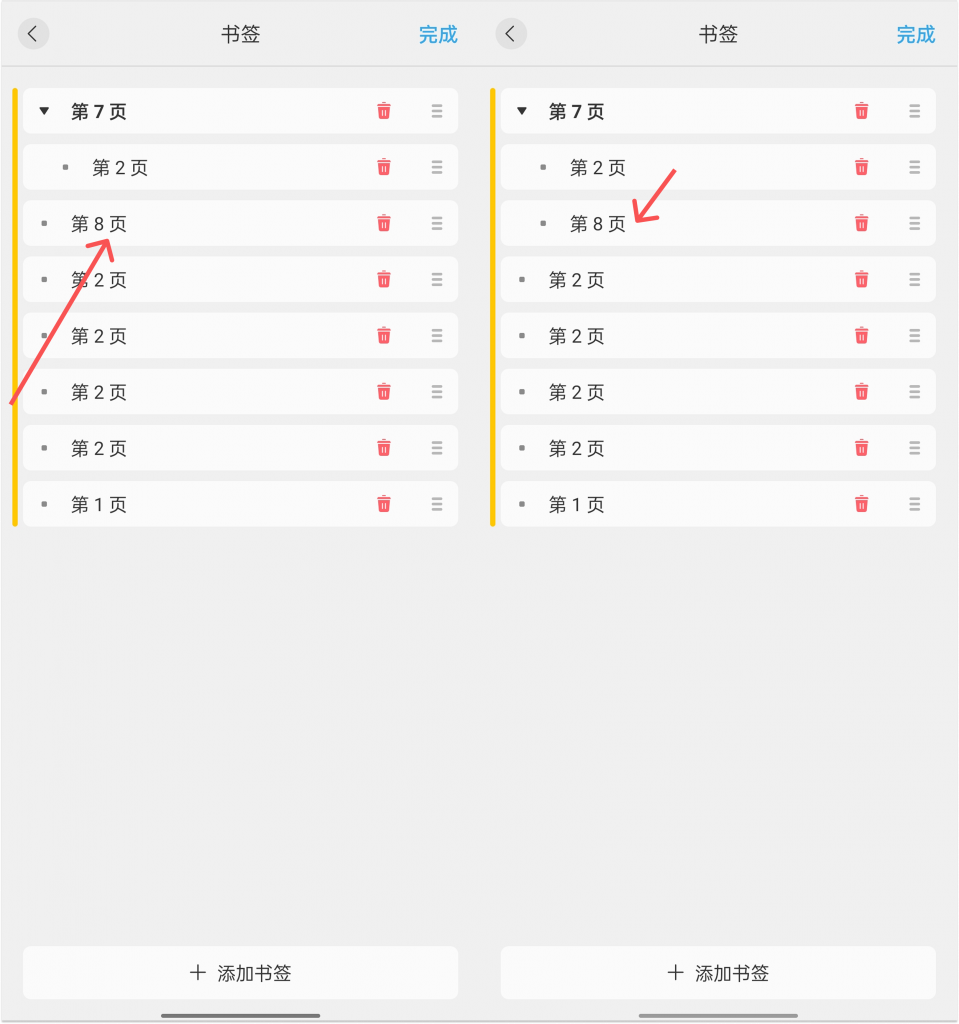The image size is (959, 1024).
Task: Click the trash icon next to 第8页
Action: (384, 223)
